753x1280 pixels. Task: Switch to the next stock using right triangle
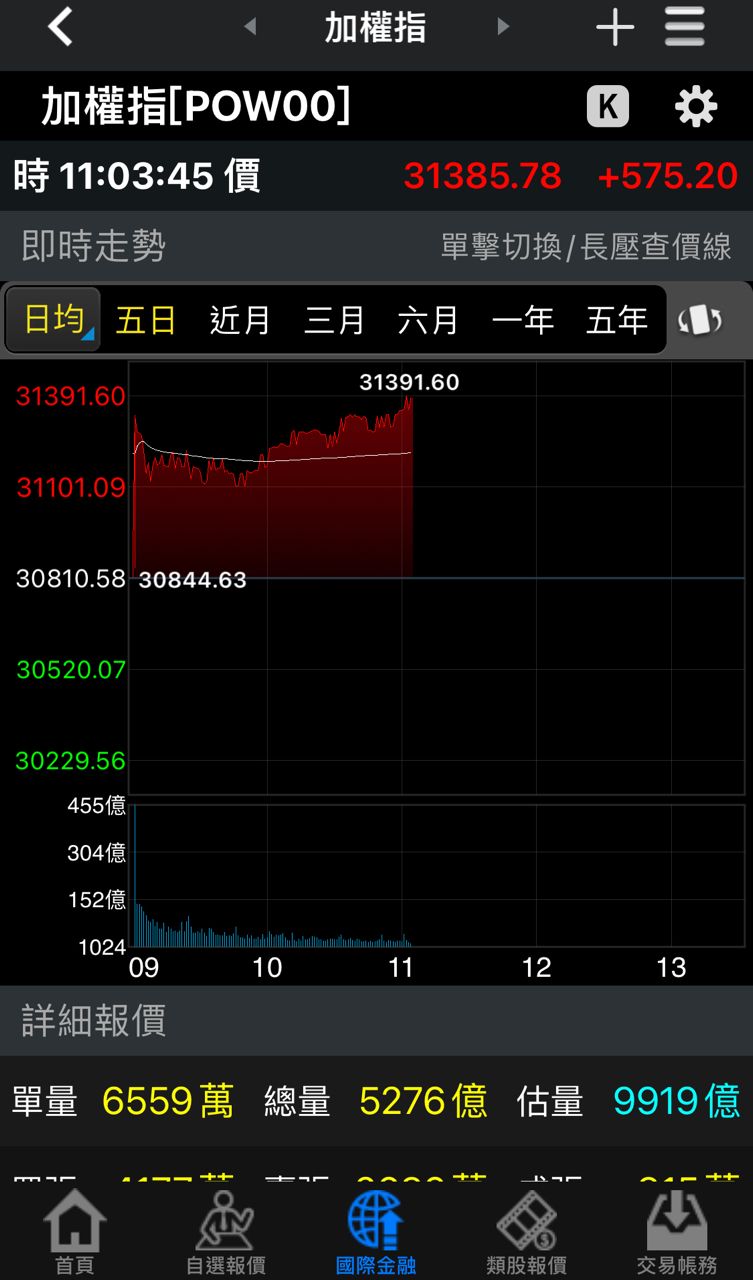(503, 27)
